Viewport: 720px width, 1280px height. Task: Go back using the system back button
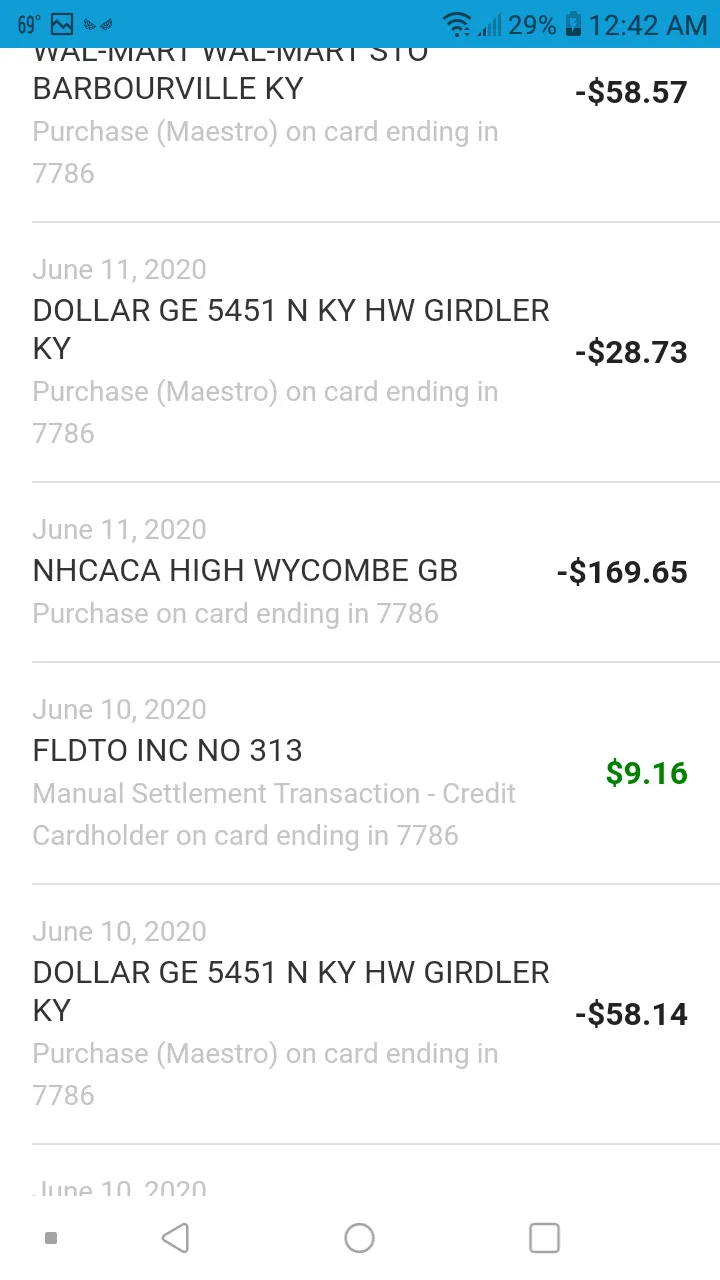pyautogui.click(x=175, y=1238)
